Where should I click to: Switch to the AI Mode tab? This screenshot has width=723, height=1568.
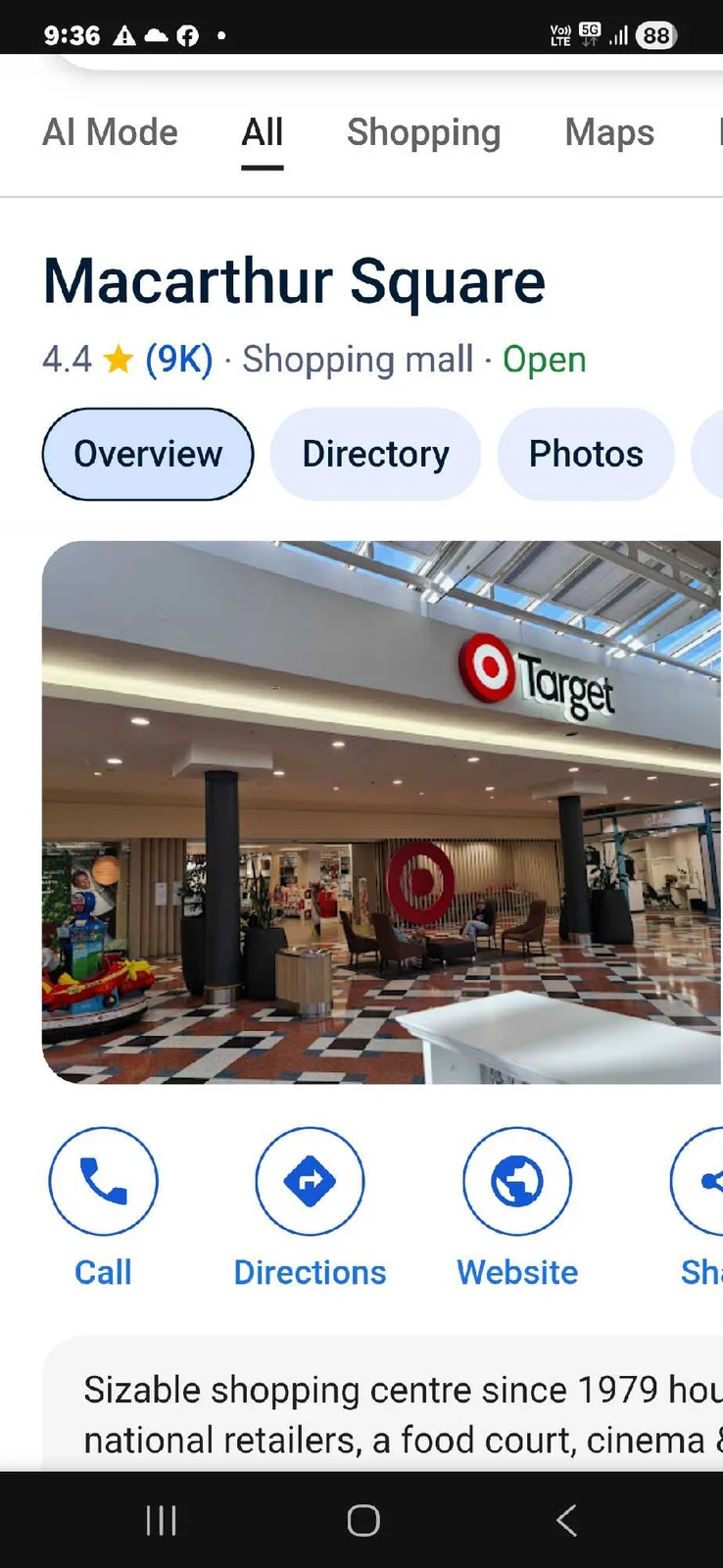[x=110, y=132]
